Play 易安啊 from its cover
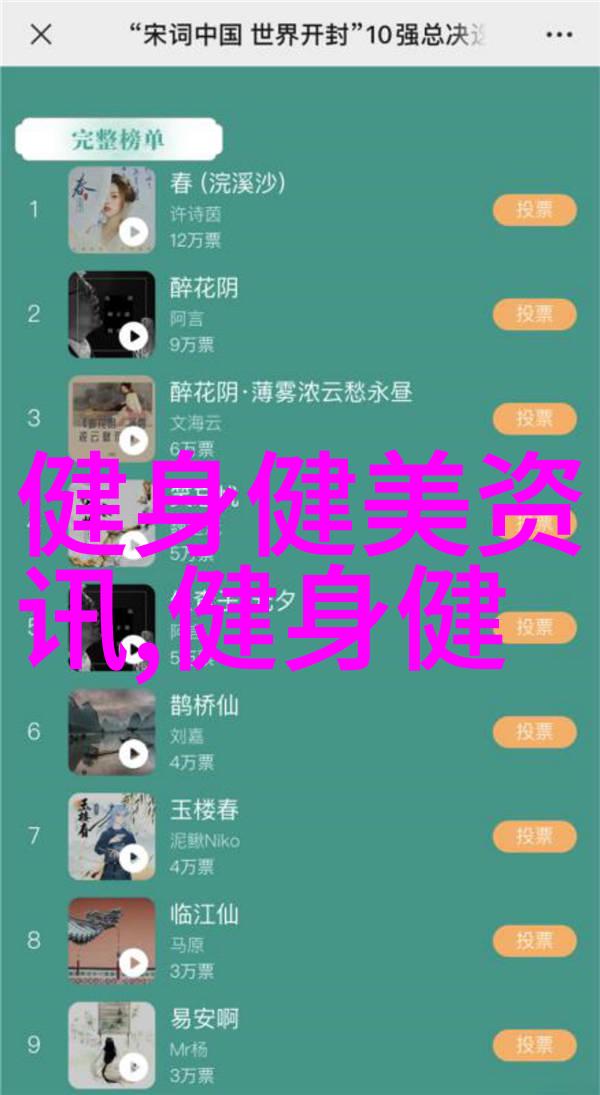Screen dimensions: 600x1095 tap(133, 1064)
